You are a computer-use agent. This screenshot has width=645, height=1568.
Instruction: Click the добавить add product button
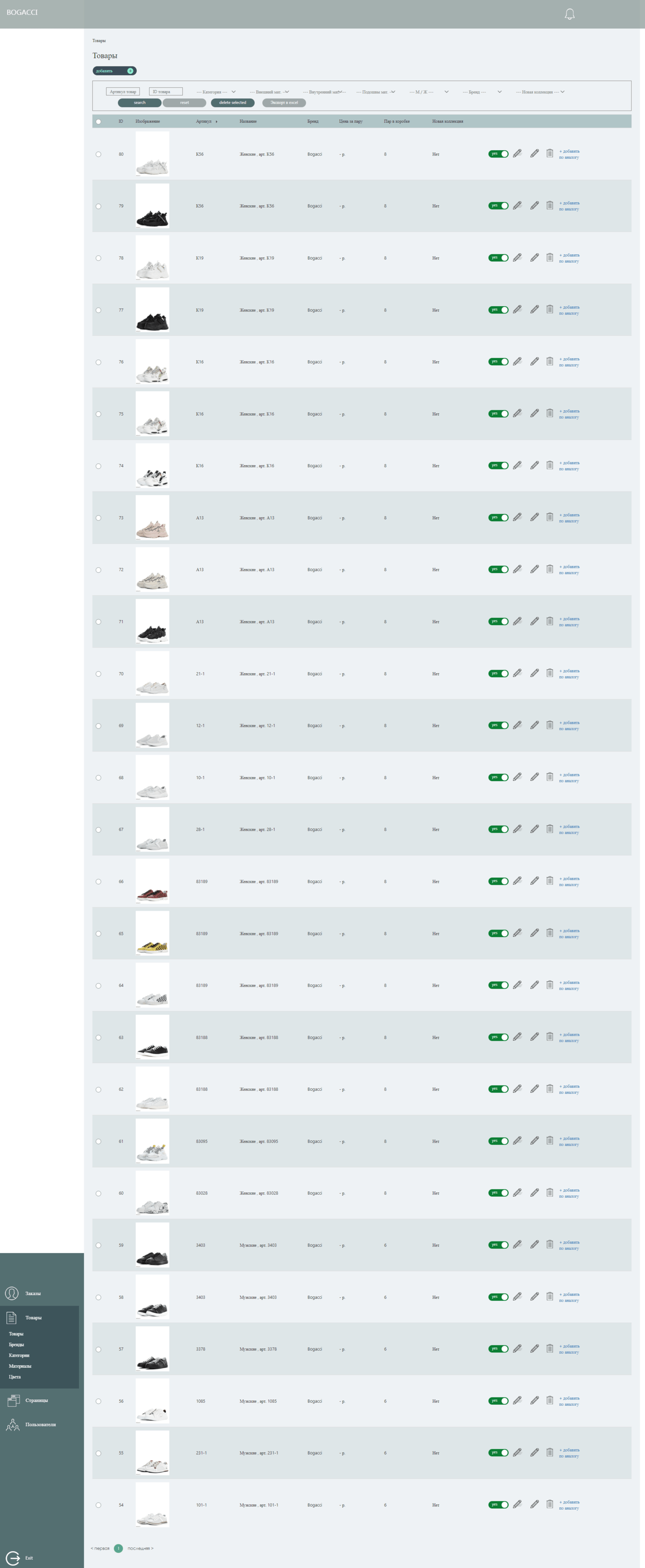(x=115, y=71)
